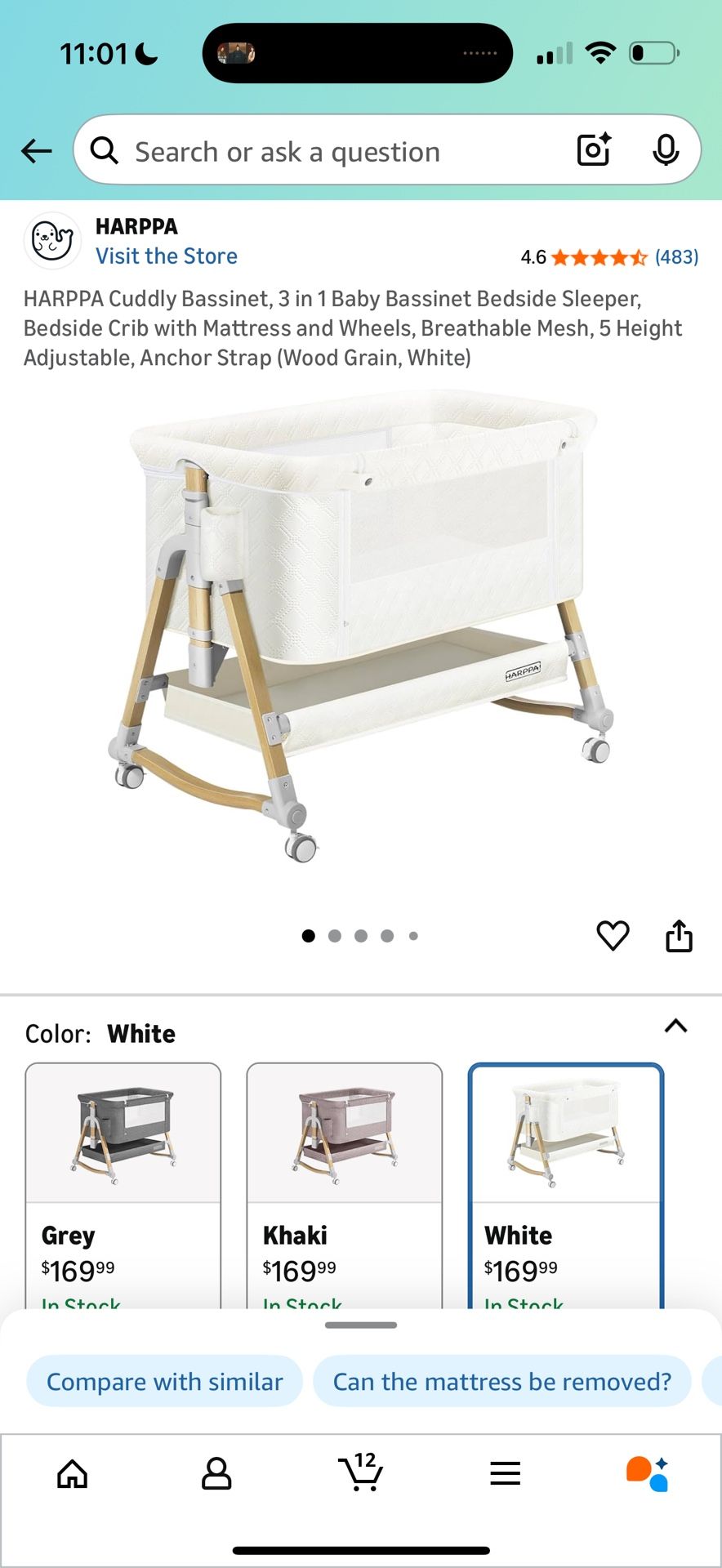Select the Grey color option
Screen dimensions: 722x1568
point(123,1184)
